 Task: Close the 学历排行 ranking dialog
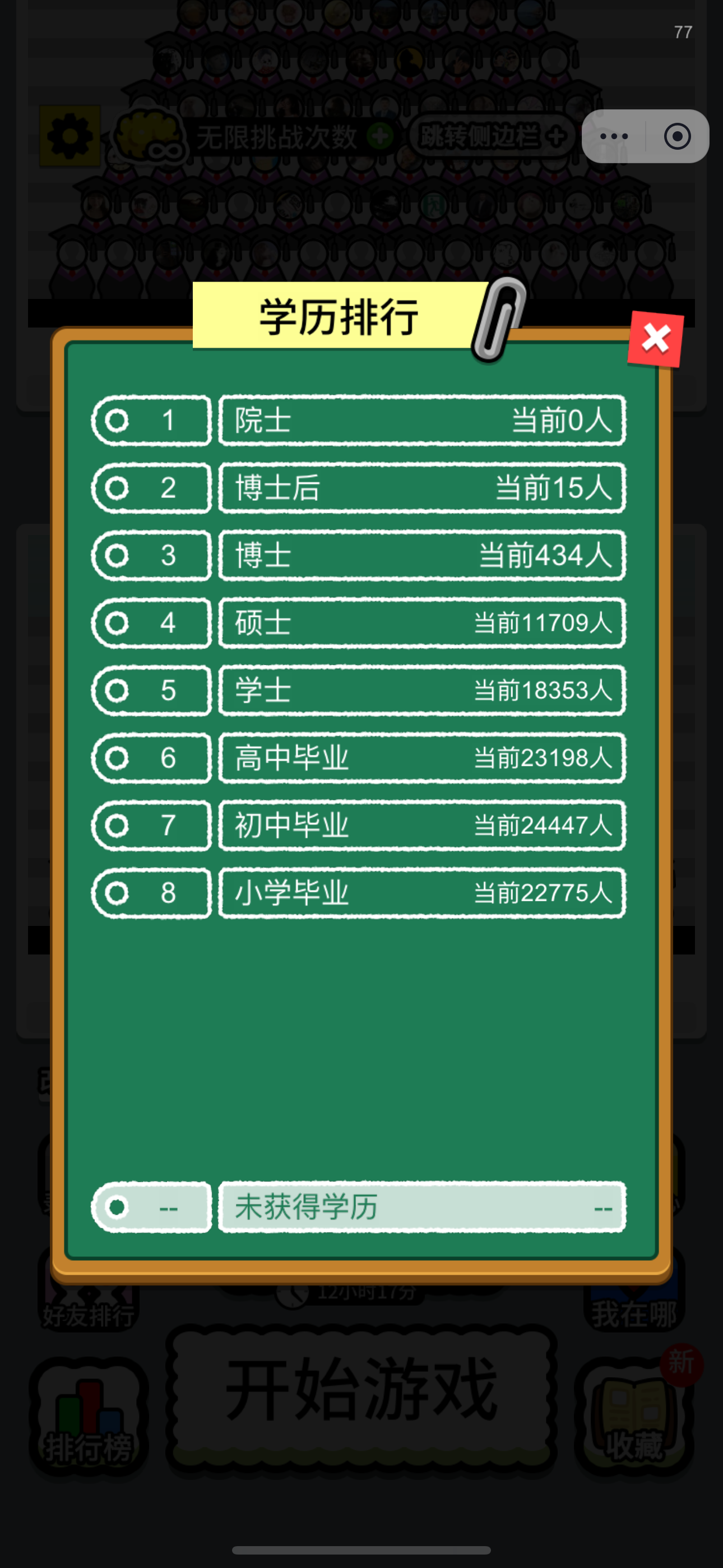point(655,339)
